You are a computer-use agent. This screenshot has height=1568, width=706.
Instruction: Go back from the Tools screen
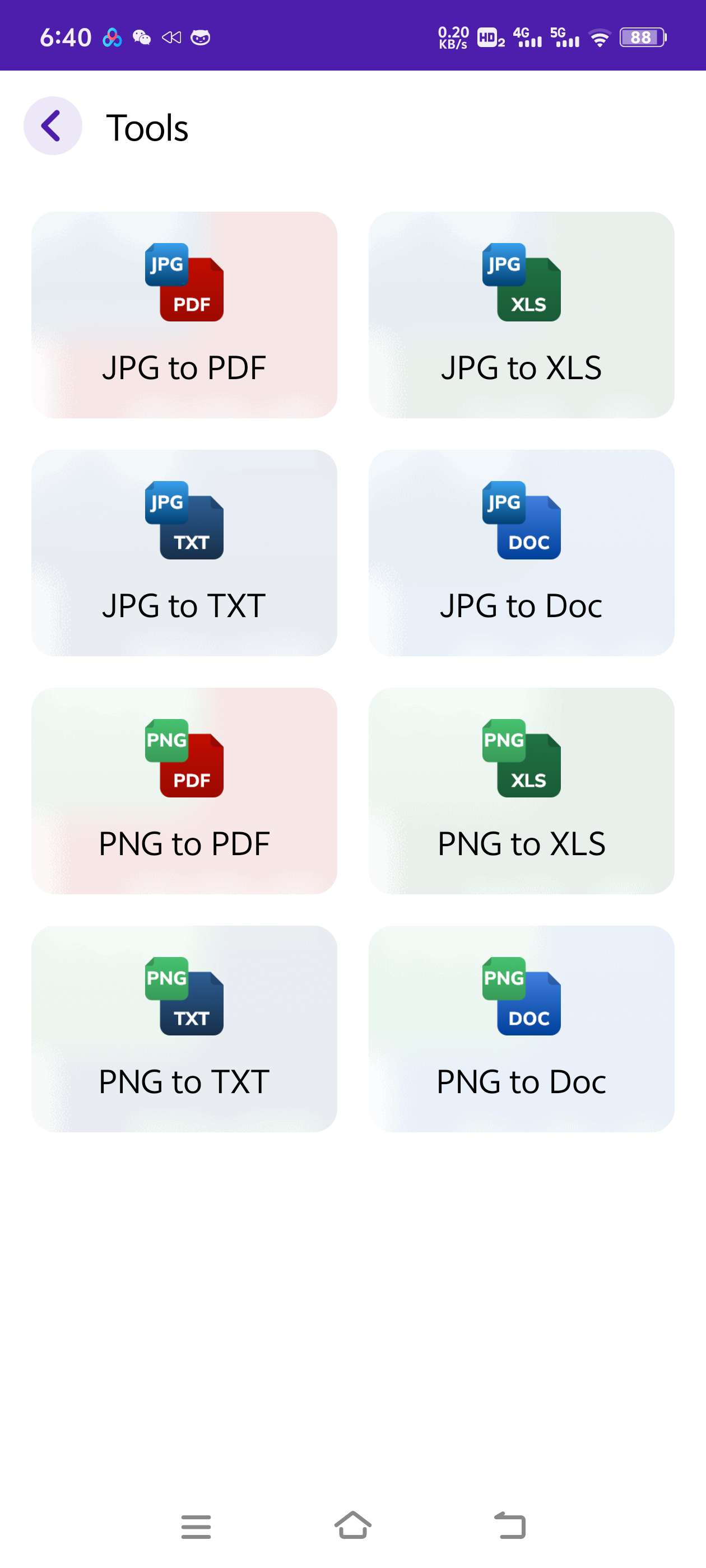pyautogui.click(x=52, y=126)
